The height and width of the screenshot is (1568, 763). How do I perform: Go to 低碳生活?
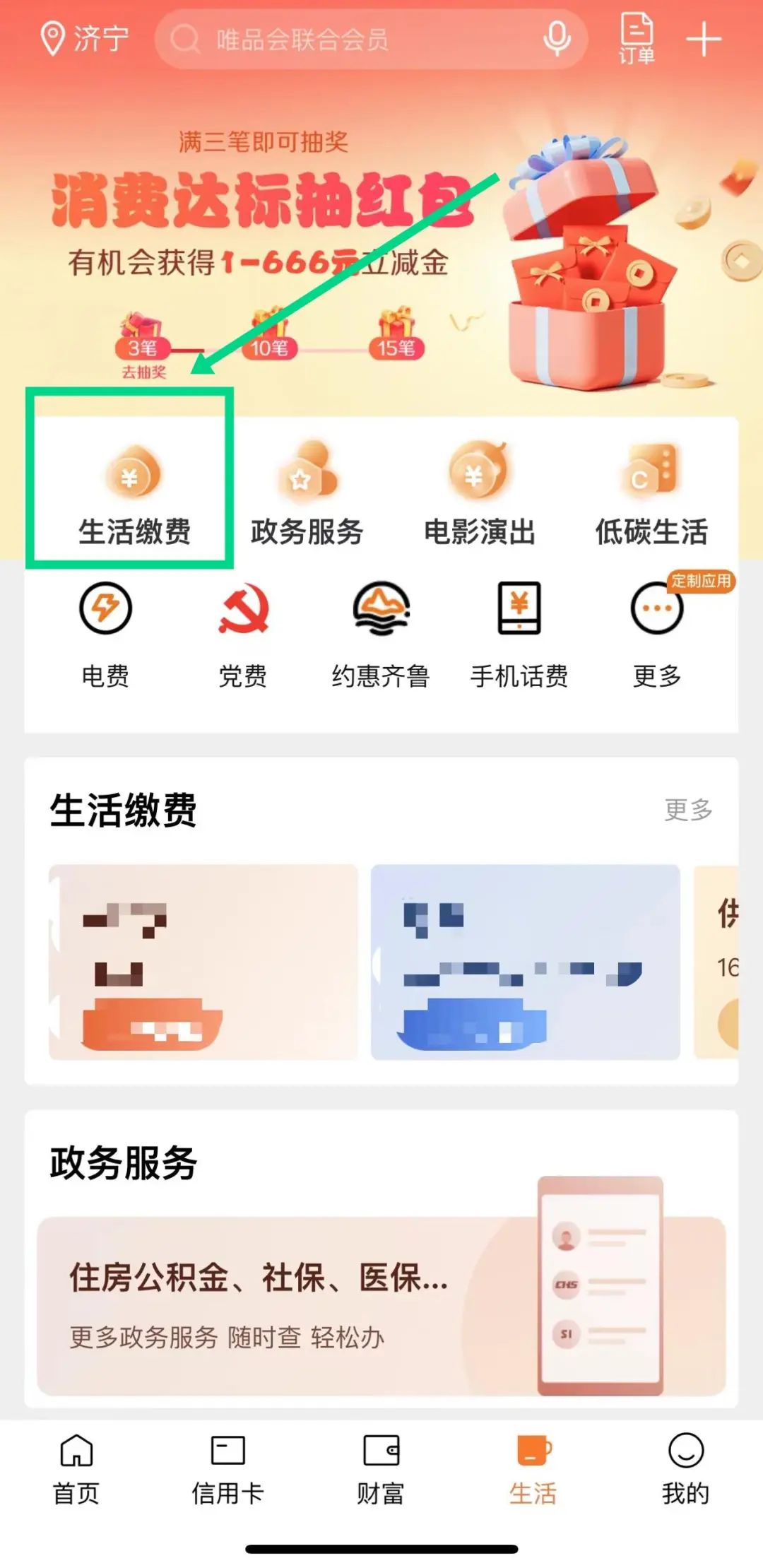click(651, 495)
